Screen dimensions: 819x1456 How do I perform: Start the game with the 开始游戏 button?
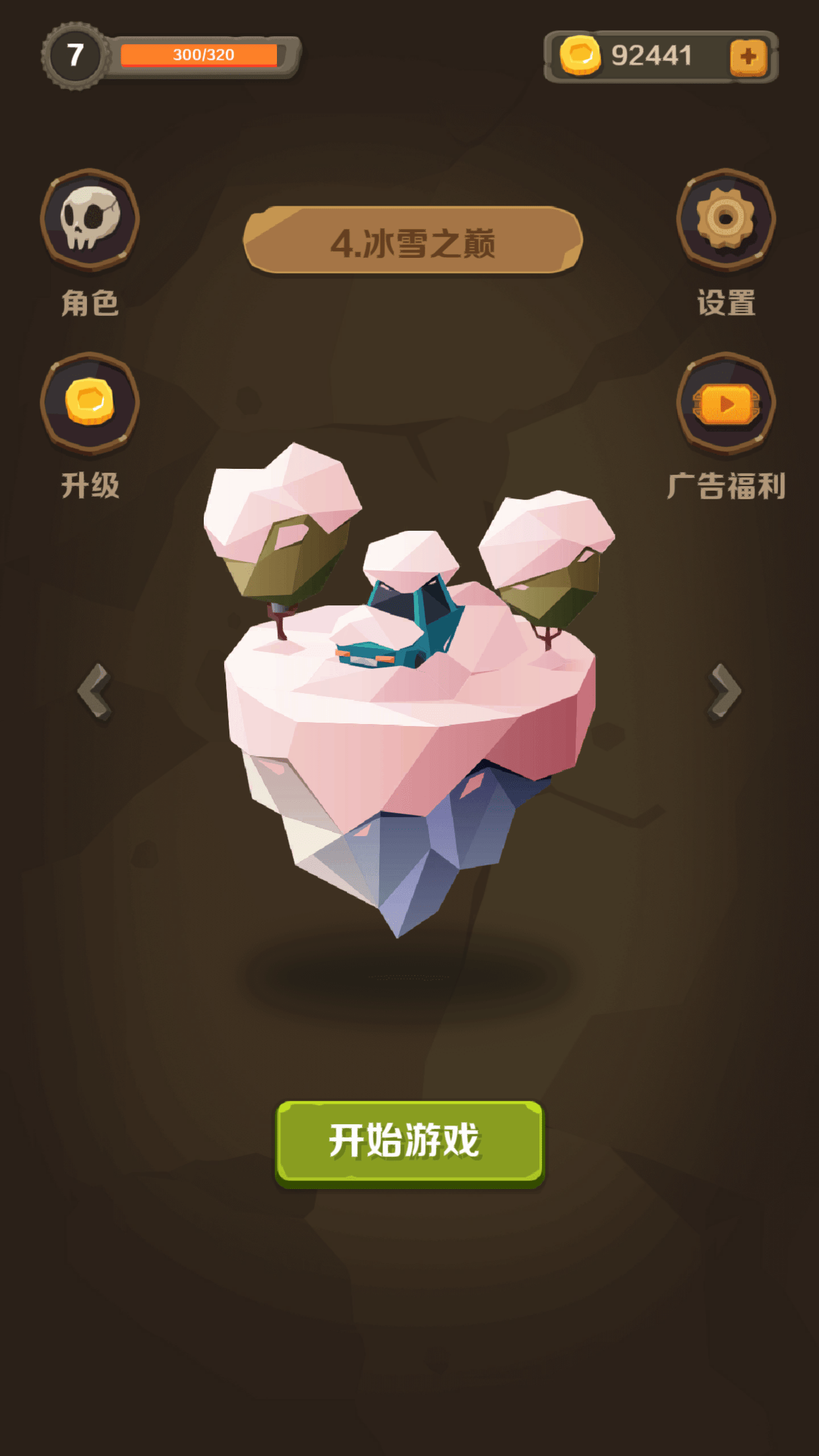click(x=409, y=1142)
